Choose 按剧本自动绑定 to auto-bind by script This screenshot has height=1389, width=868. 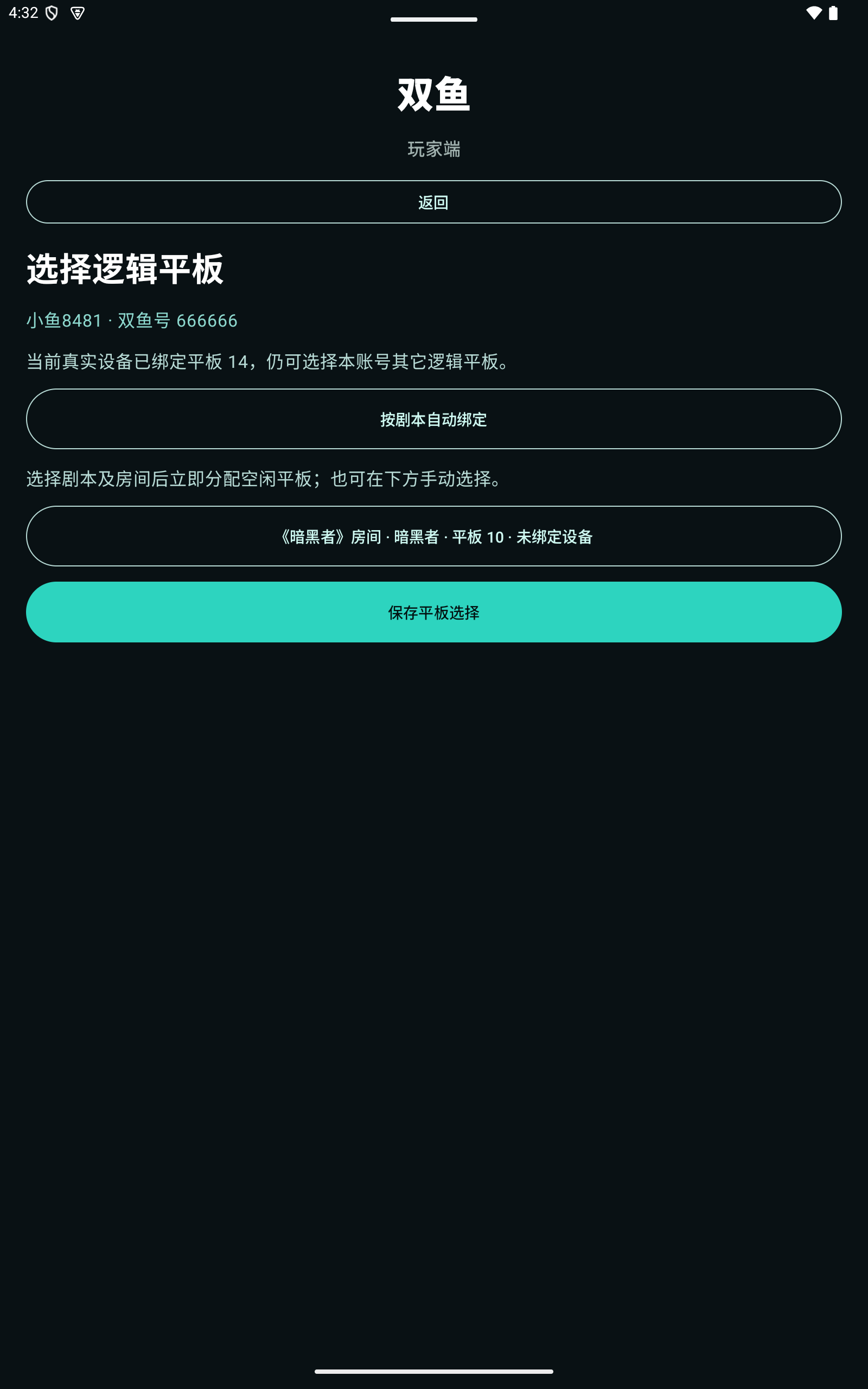434,419
